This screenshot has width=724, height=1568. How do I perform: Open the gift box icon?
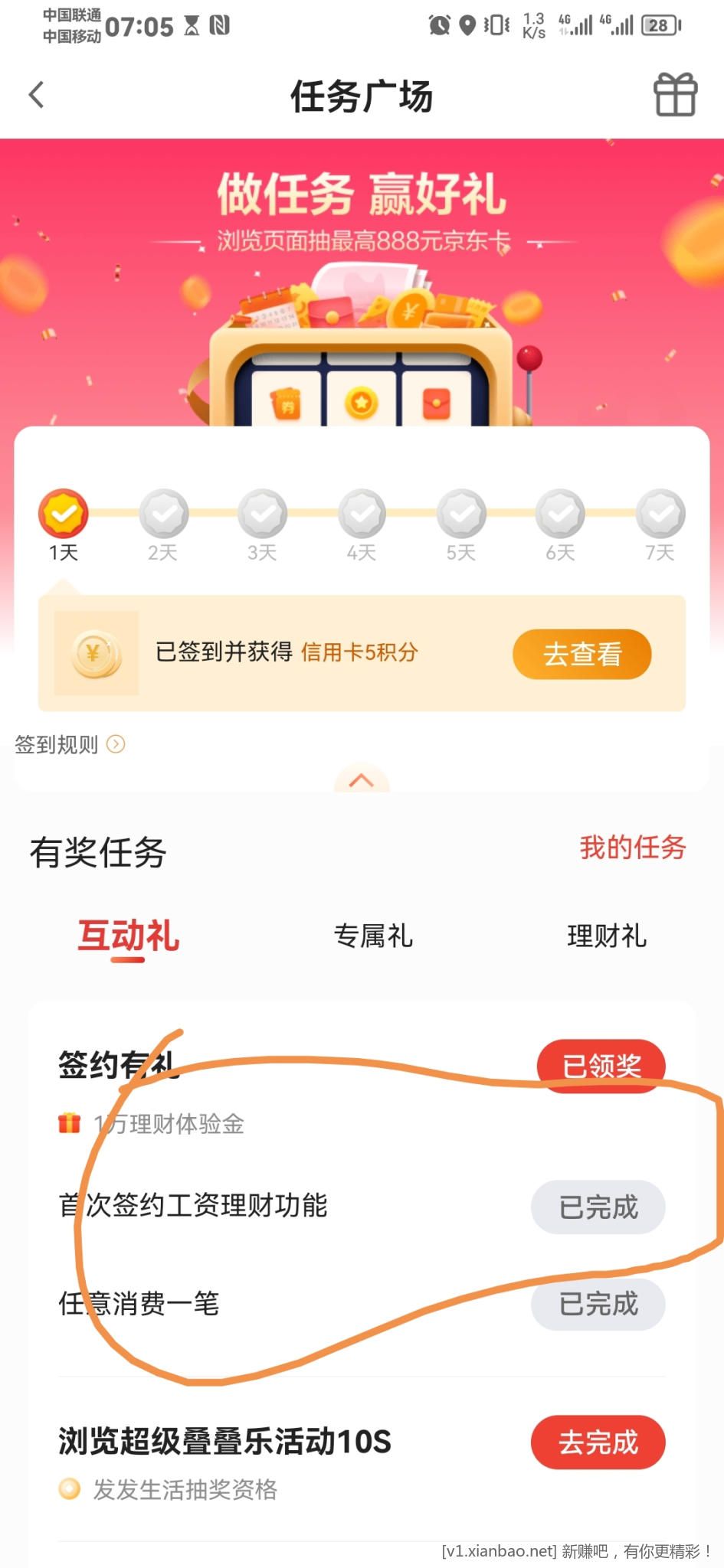[x=675, y=96]
